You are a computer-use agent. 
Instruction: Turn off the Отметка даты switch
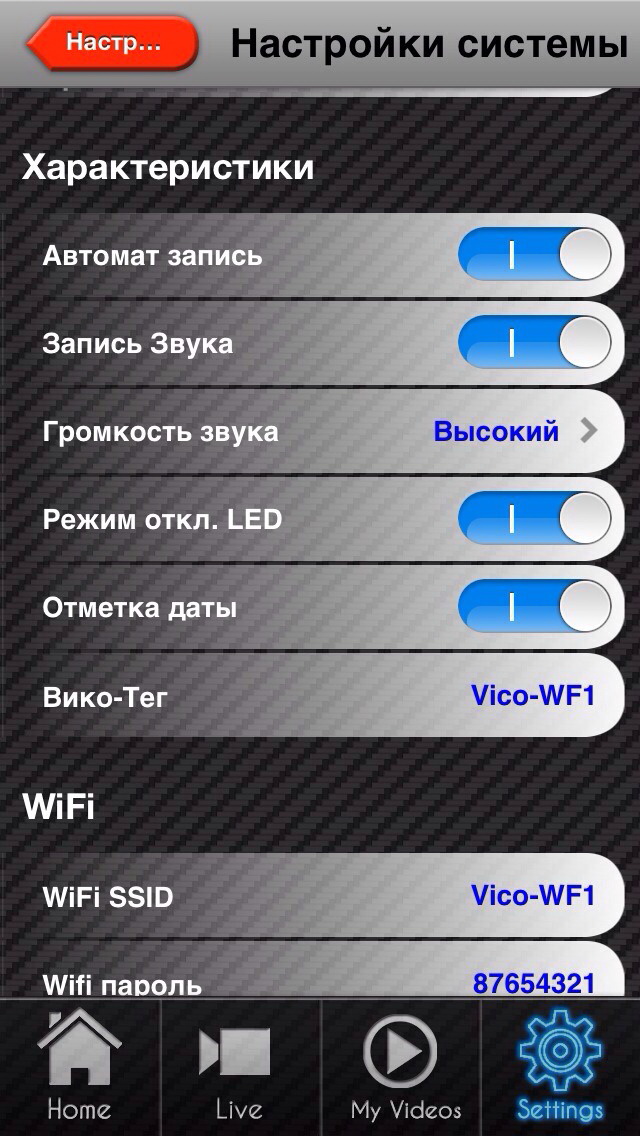coord(534,608)
